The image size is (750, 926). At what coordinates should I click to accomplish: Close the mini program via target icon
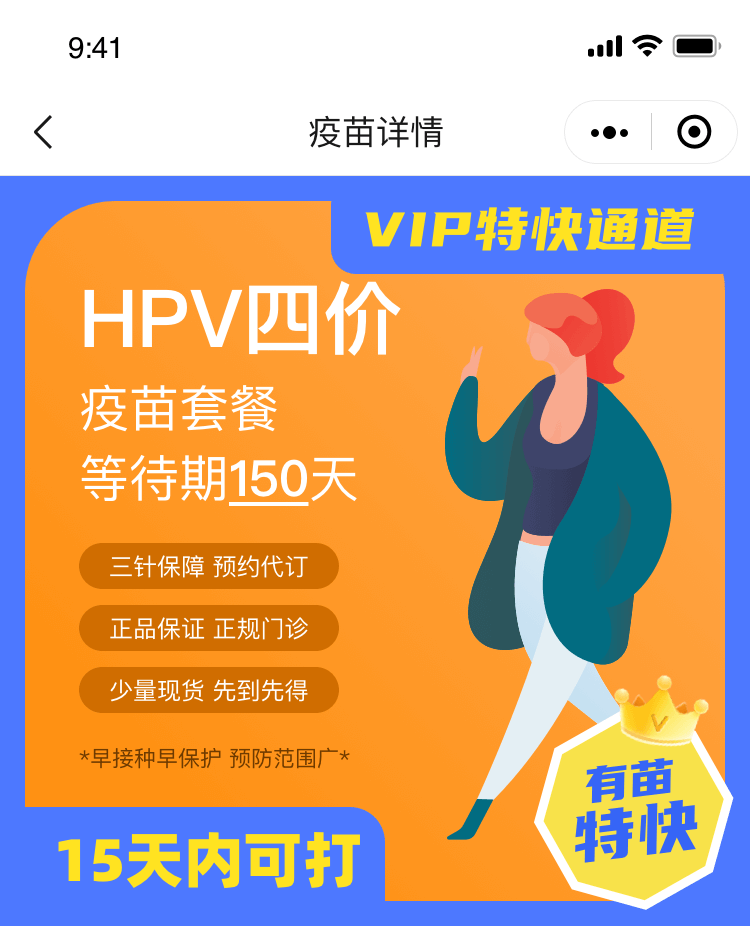coord(694,132)
